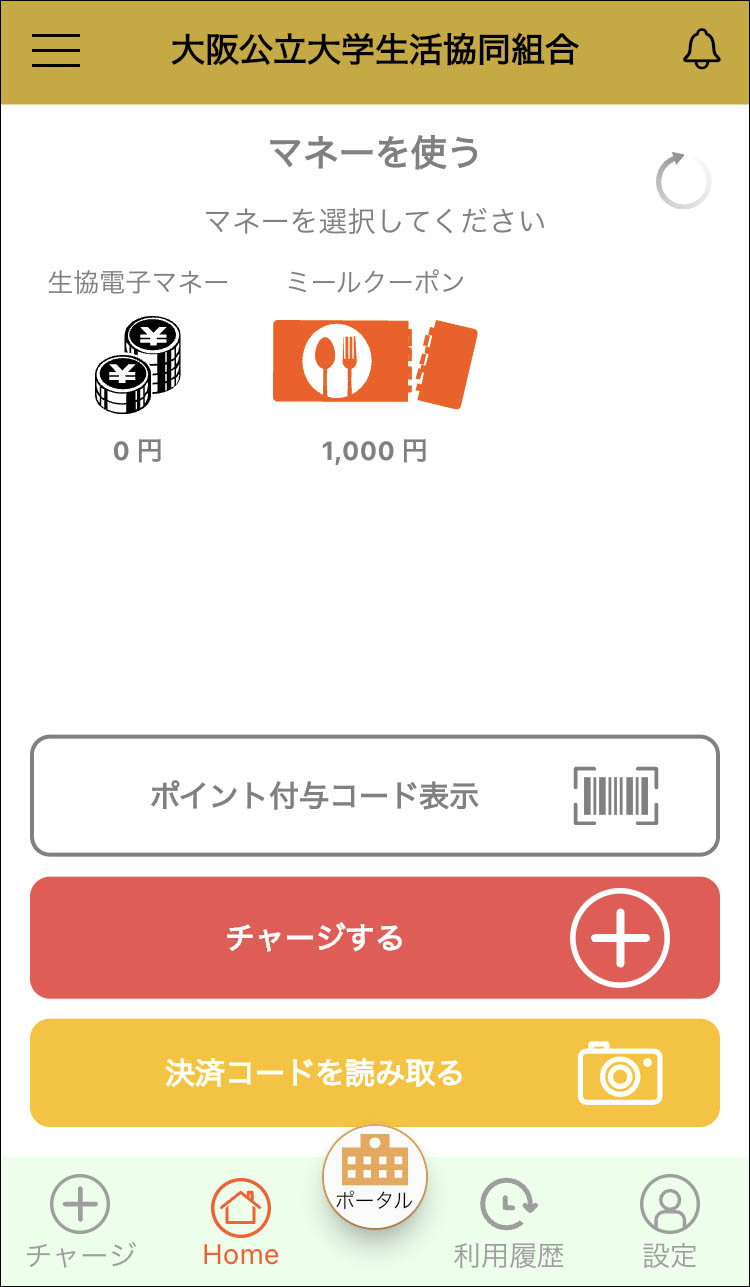
Task: Open the 設定 settings tab
Action: [669, 1221]
